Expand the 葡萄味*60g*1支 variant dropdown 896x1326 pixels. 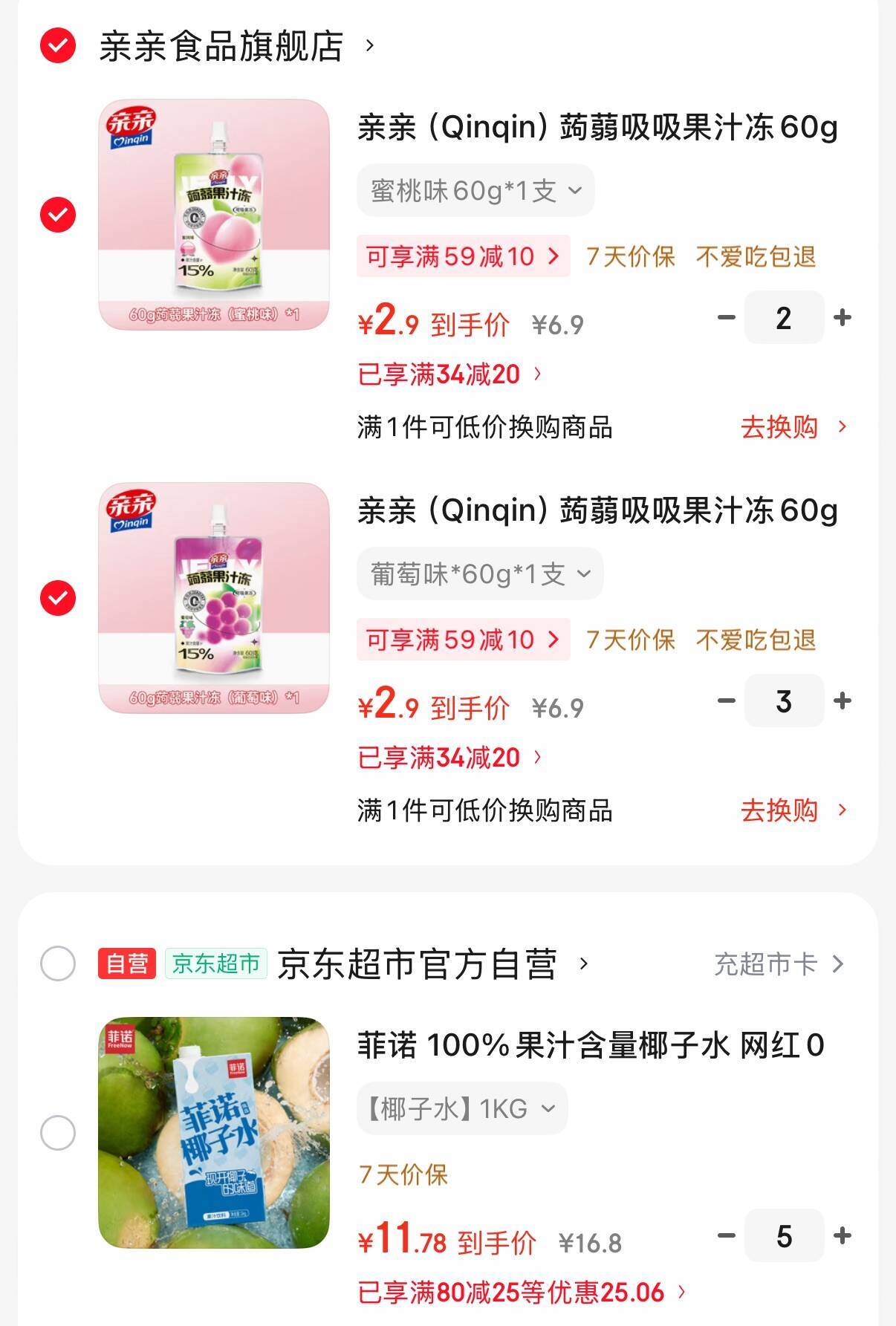point(480,574)
